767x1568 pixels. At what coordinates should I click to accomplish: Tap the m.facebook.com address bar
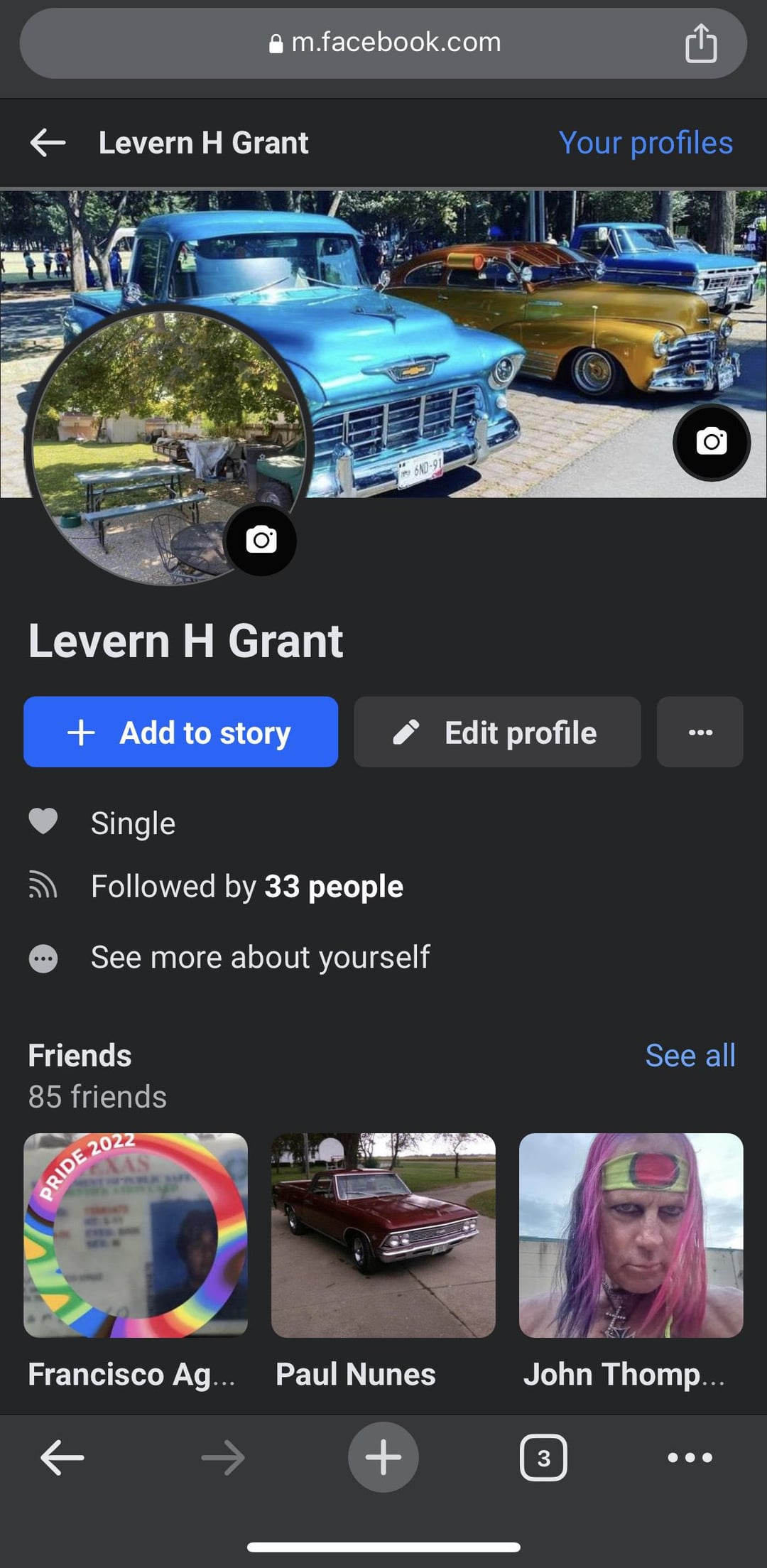tap(383, 43)
